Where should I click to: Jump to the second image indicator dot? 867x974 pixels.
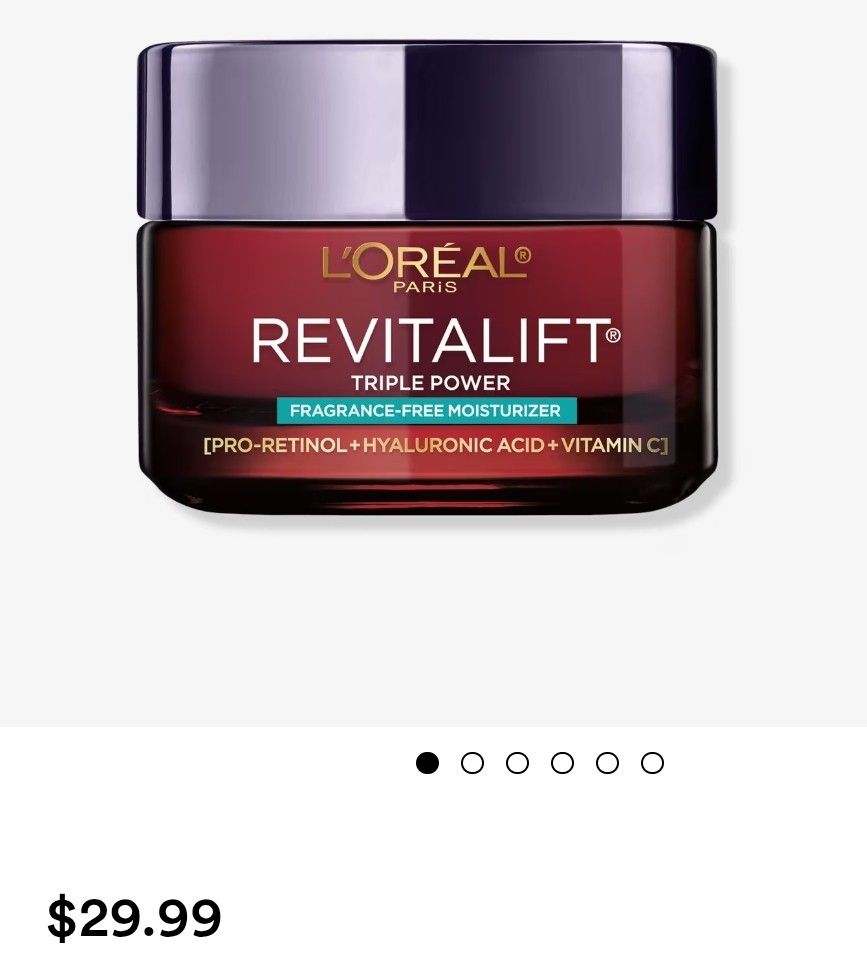pos(472,763)
